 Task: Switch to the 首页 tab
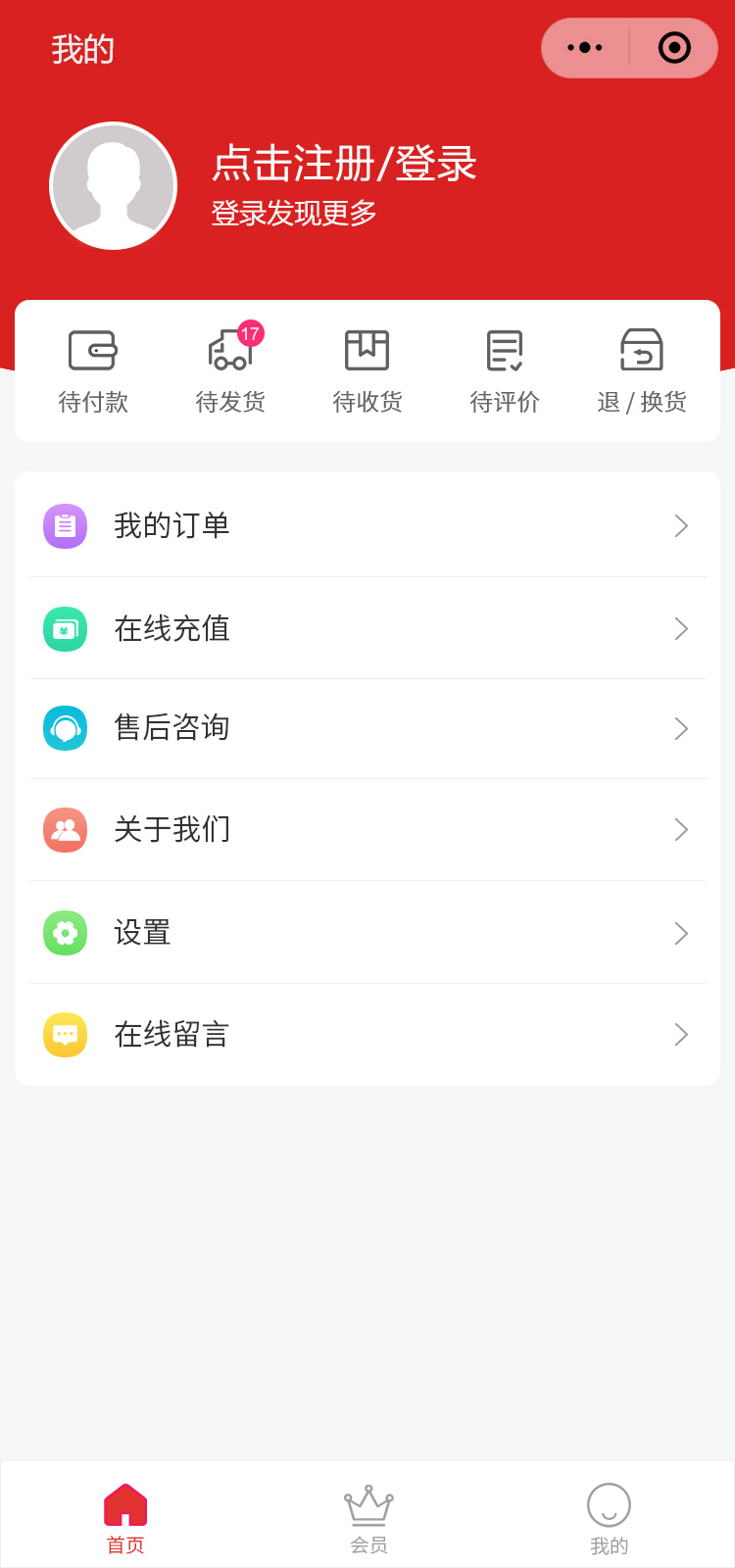point(125,1517)
